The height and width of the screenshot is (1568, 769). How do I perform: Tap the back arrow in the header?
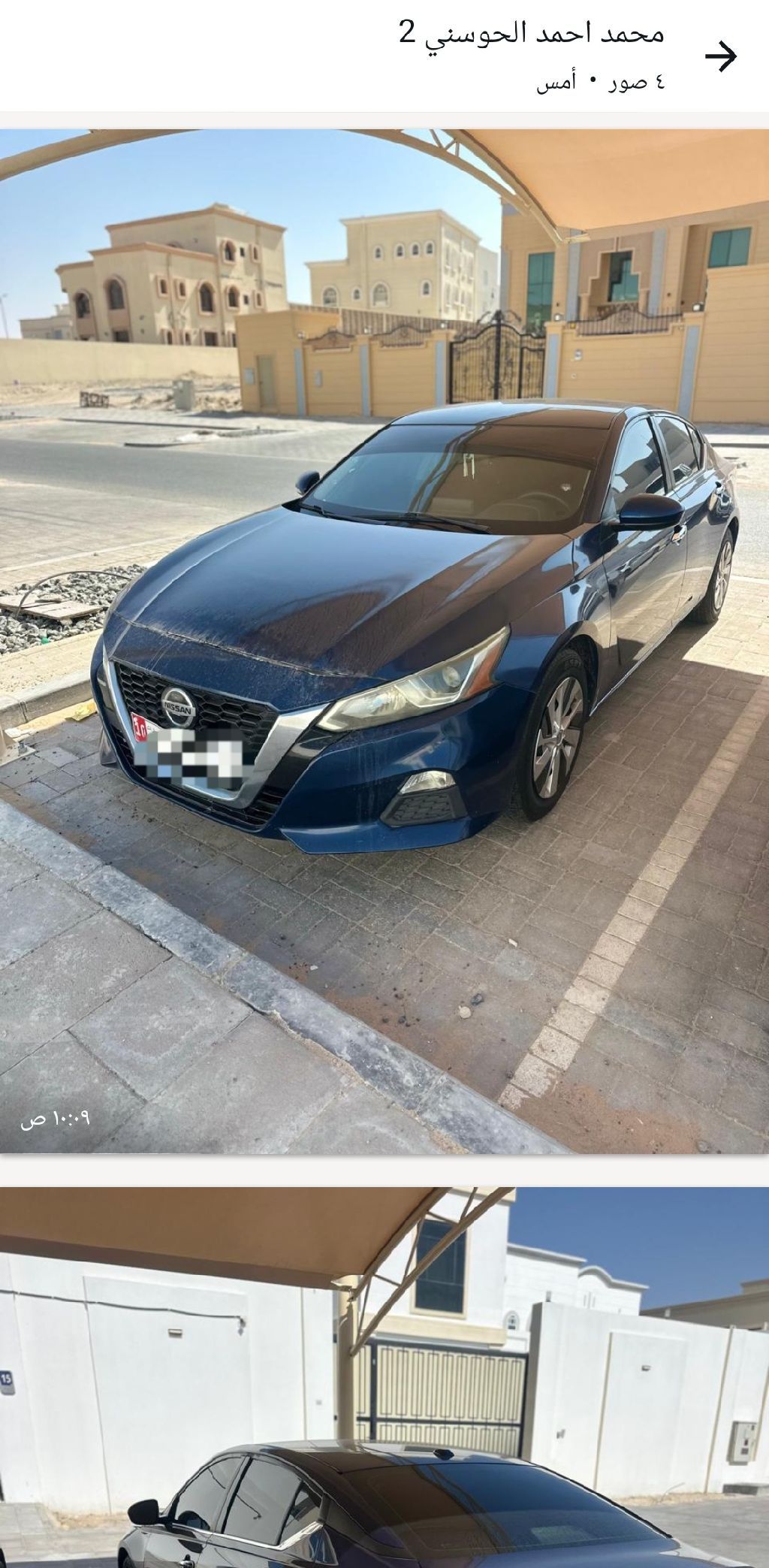point(721,56)
